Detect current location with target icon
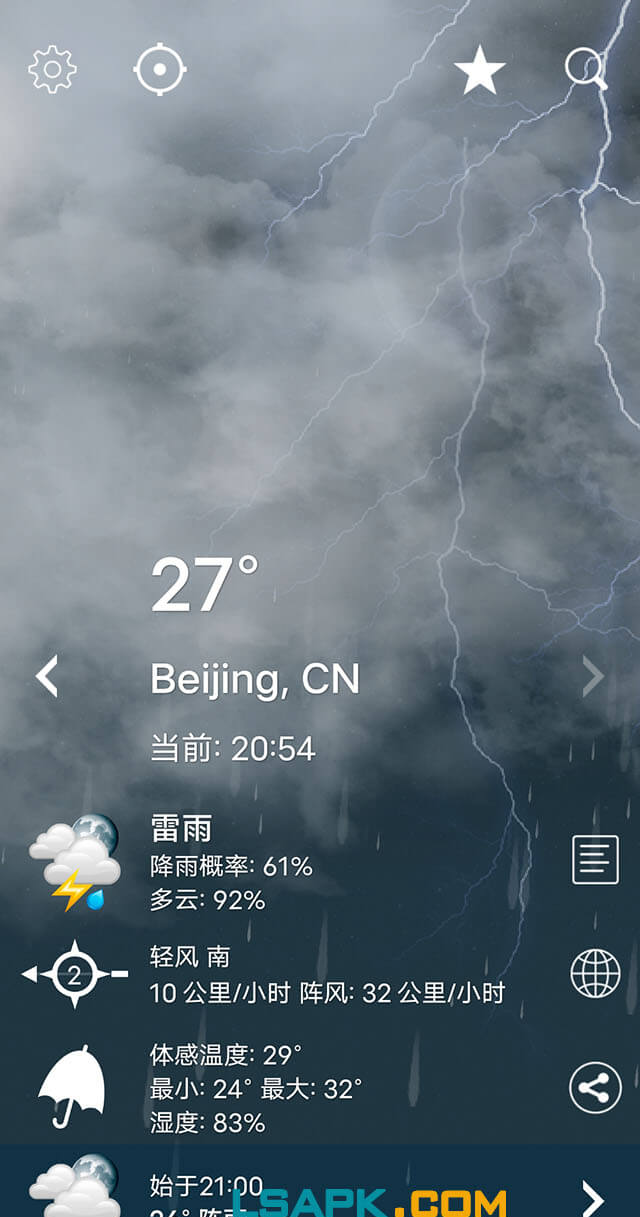The width and height of the screenshot is (640, 1217). pos(160,70)
